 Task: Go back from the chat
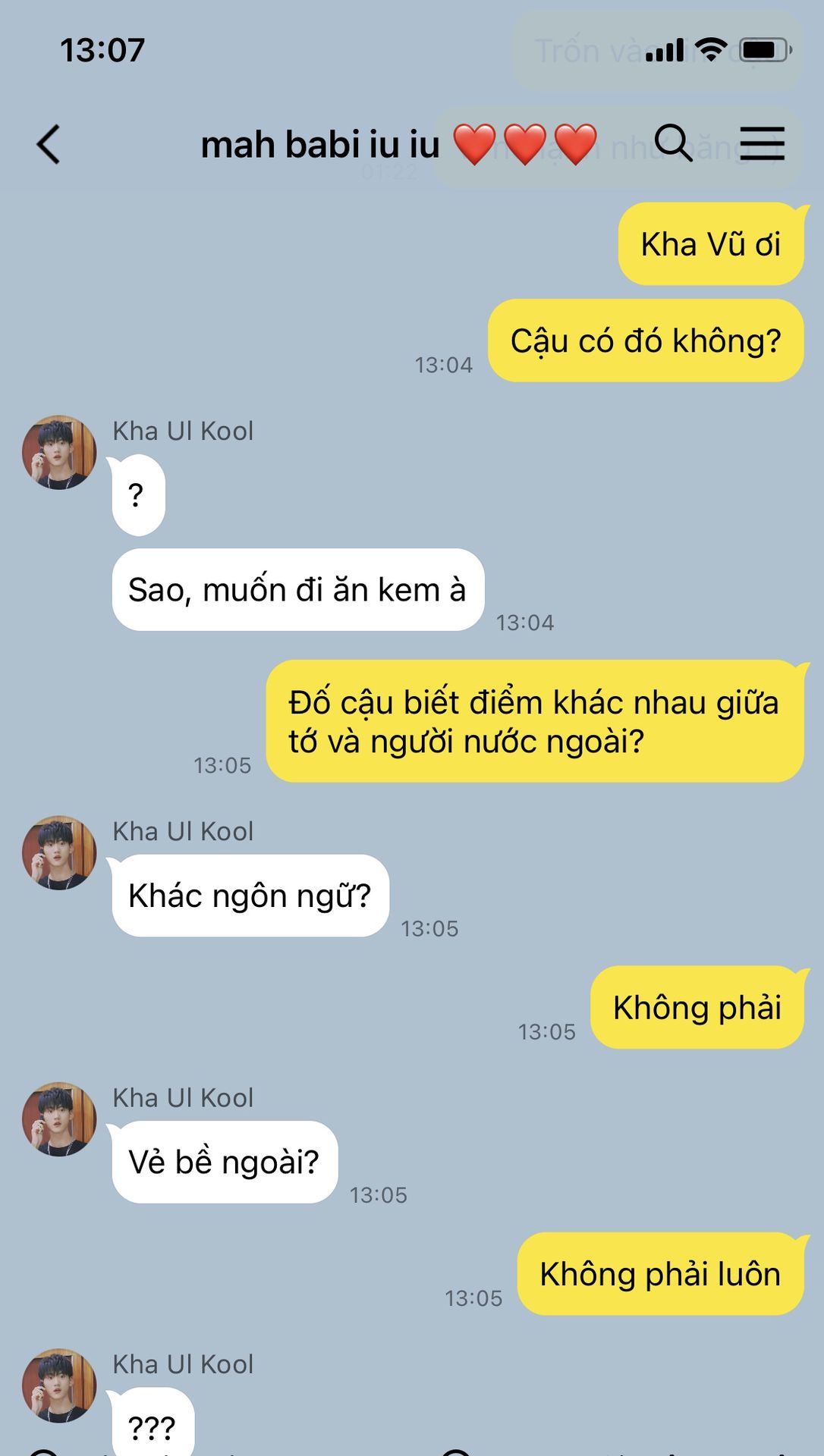tap(49, 144)
